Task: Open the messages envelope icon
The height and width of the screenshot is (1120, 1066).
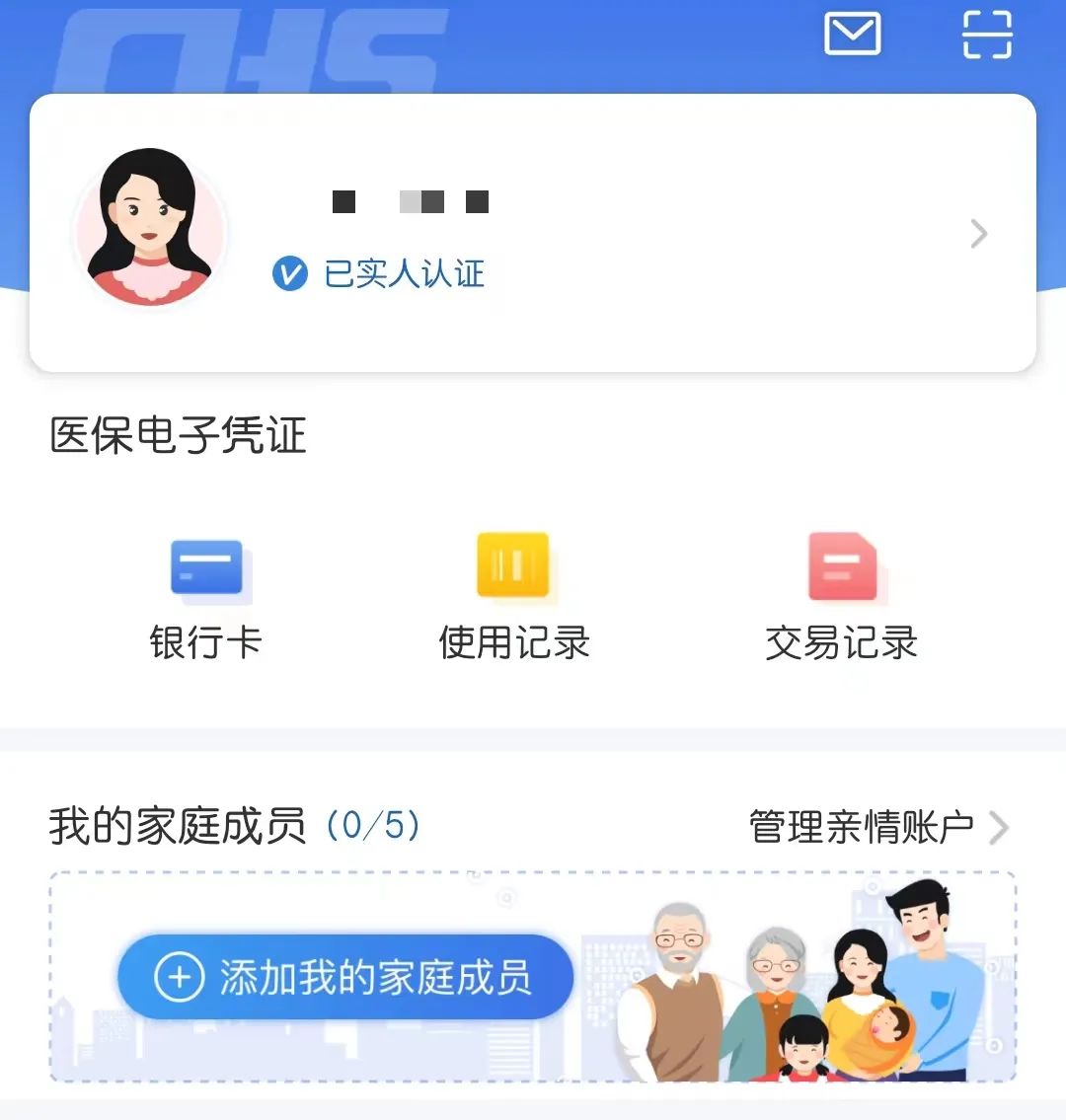Action: tap(852, 36)
